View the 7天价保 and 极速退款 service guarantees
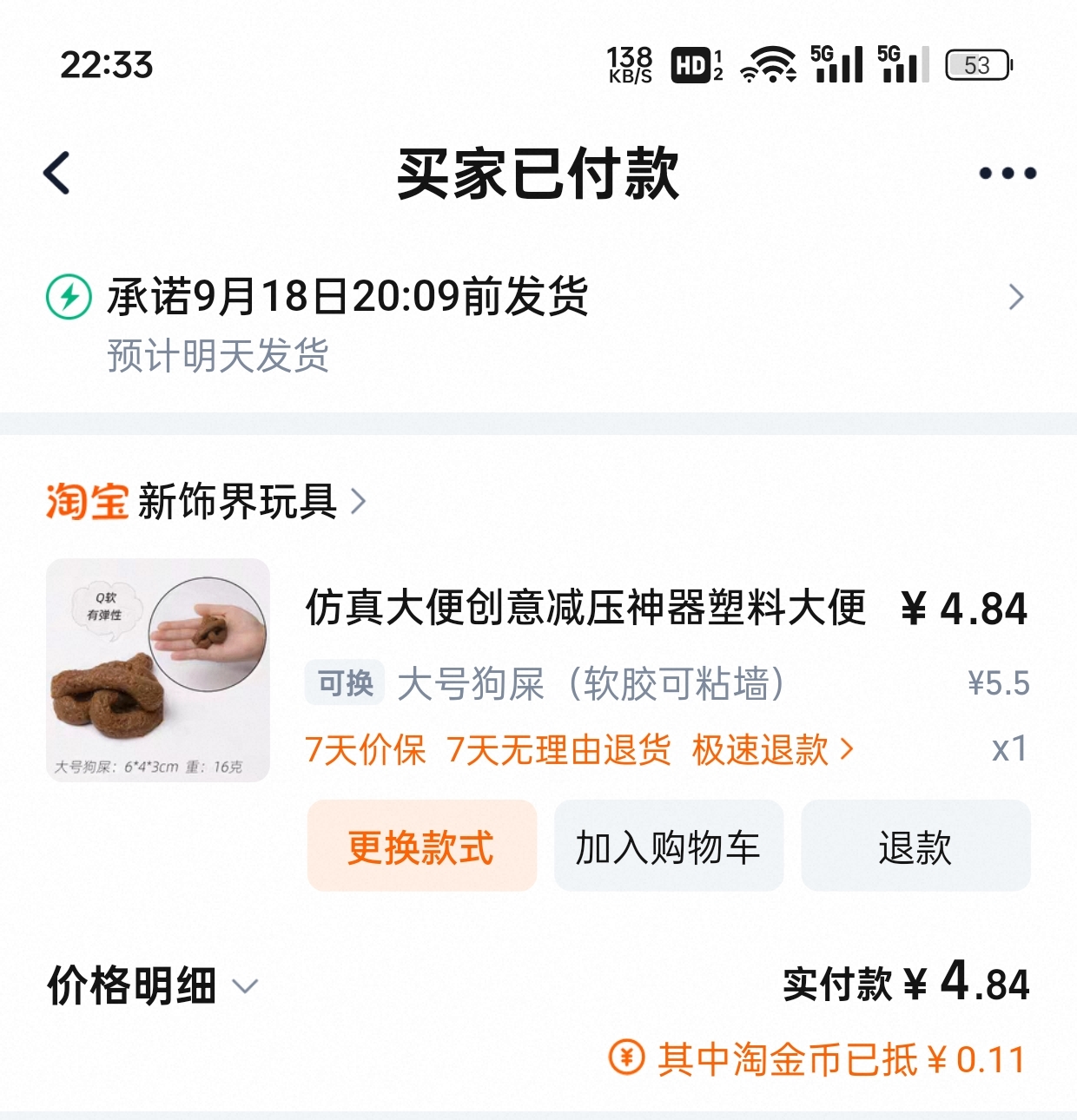The image size is (1077, 1120). tap(579, 750)
